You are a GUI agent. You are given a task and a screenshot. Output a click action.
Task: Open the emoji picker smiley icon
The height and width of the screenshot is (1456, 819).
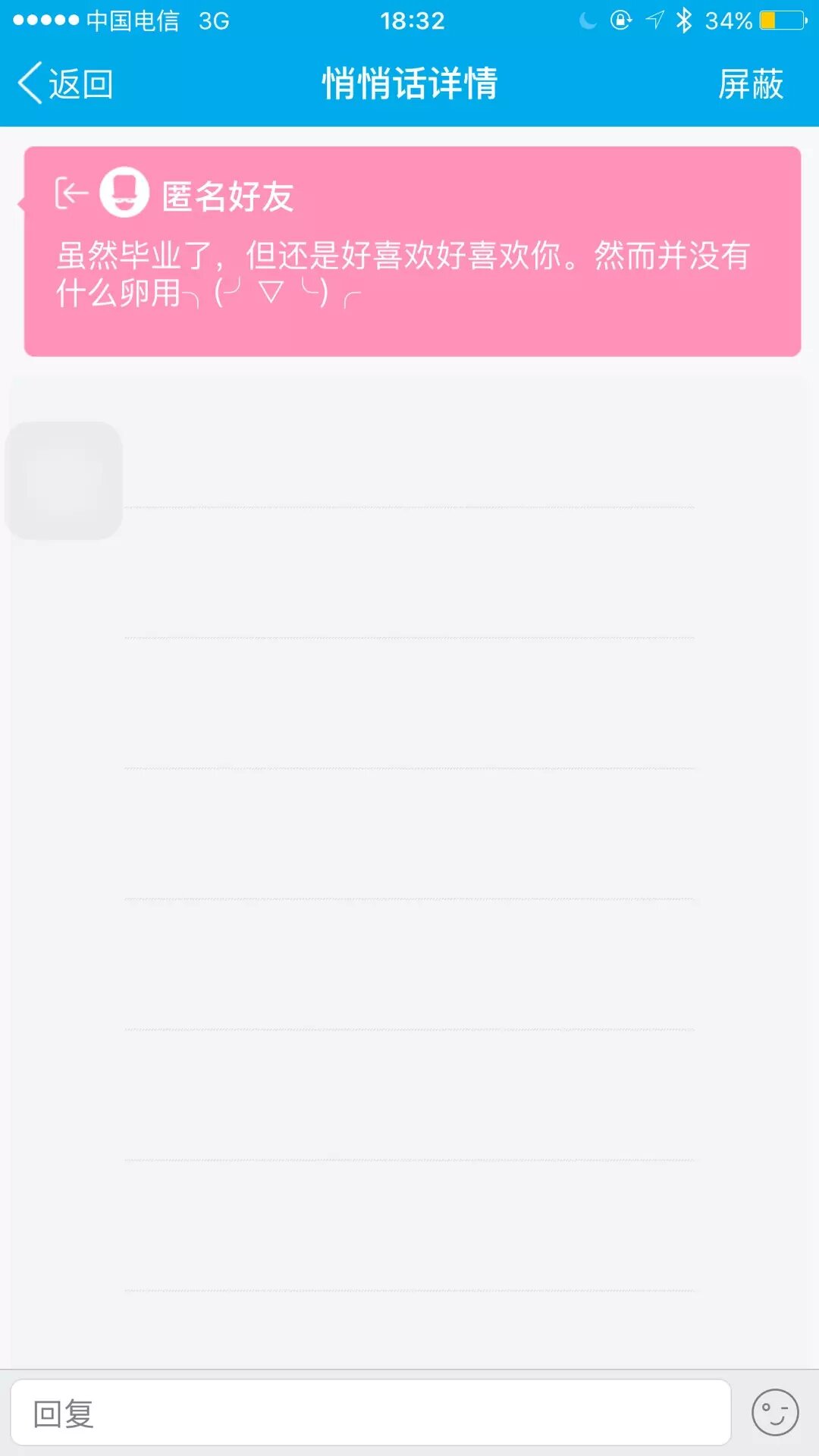click(x=774, y=1413)
